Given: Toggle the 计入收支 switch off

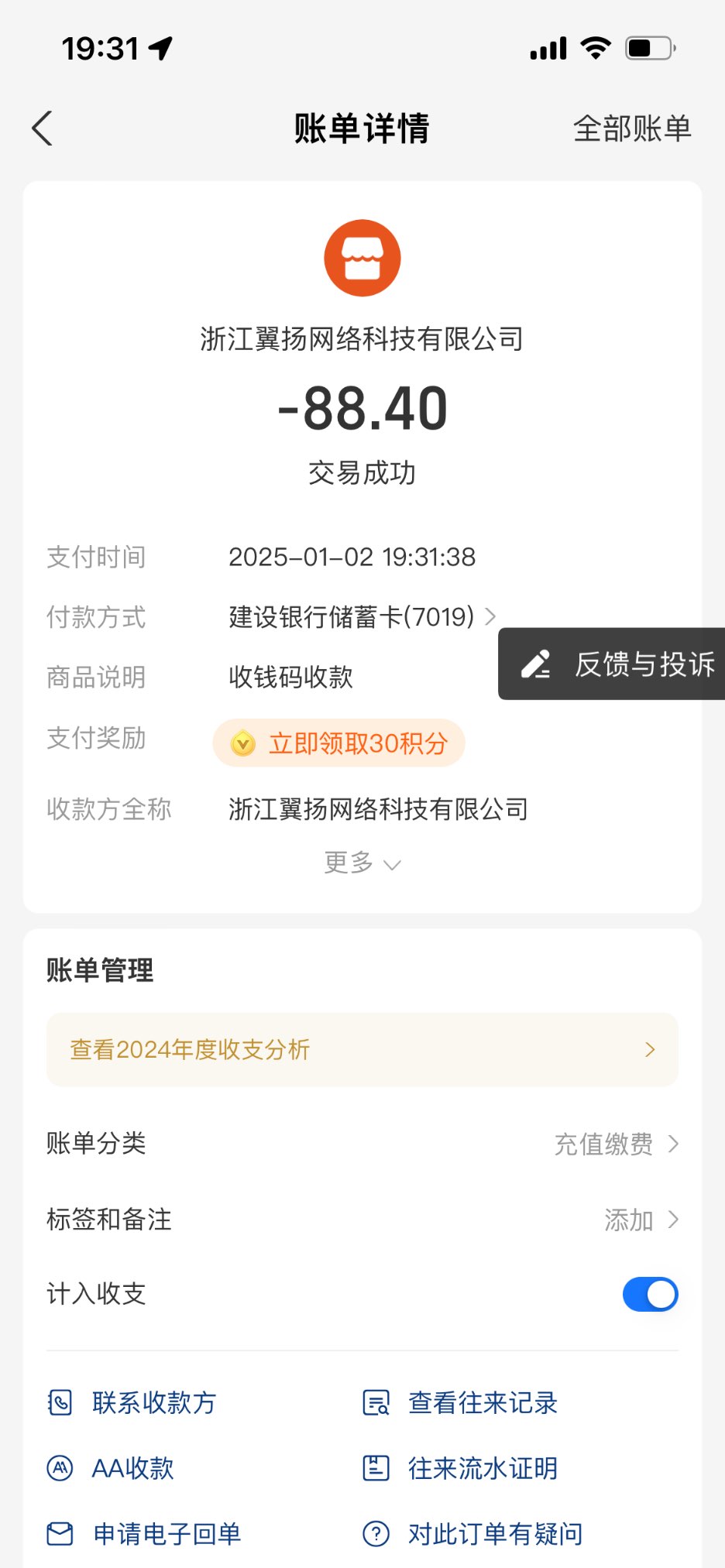Looking at the screenshot, I should [x=650, y=1295].
